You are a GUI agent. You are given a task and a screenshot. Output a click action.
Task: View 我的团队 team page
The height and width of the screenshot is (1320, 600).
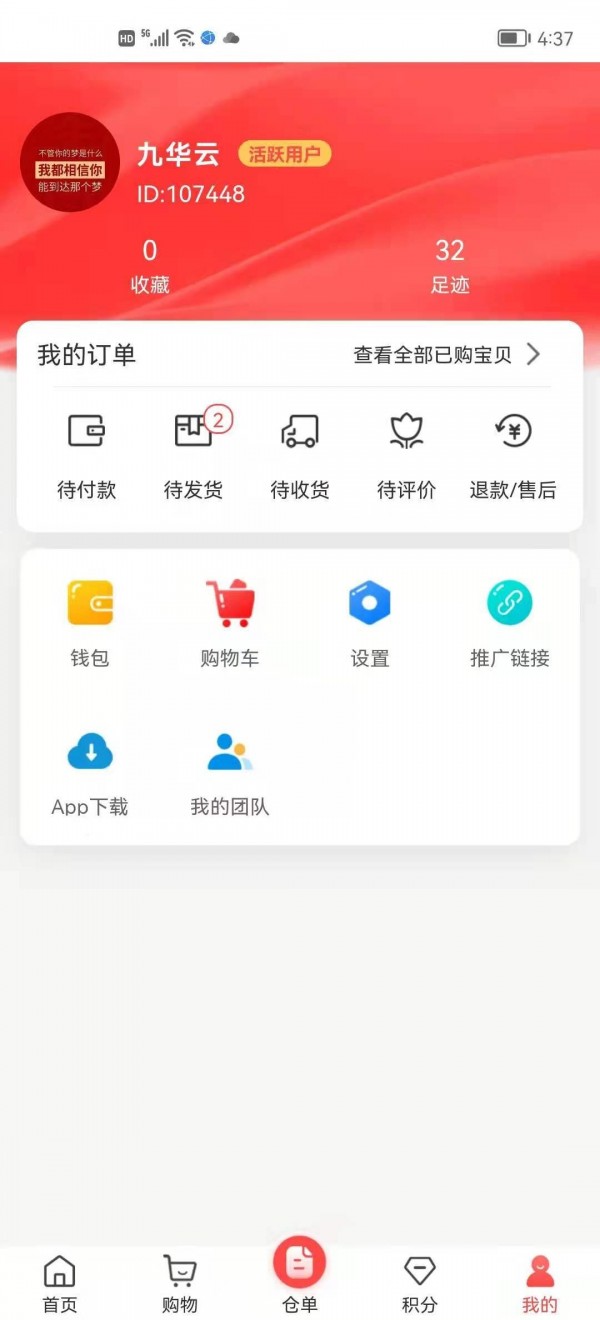coord(230,772)
